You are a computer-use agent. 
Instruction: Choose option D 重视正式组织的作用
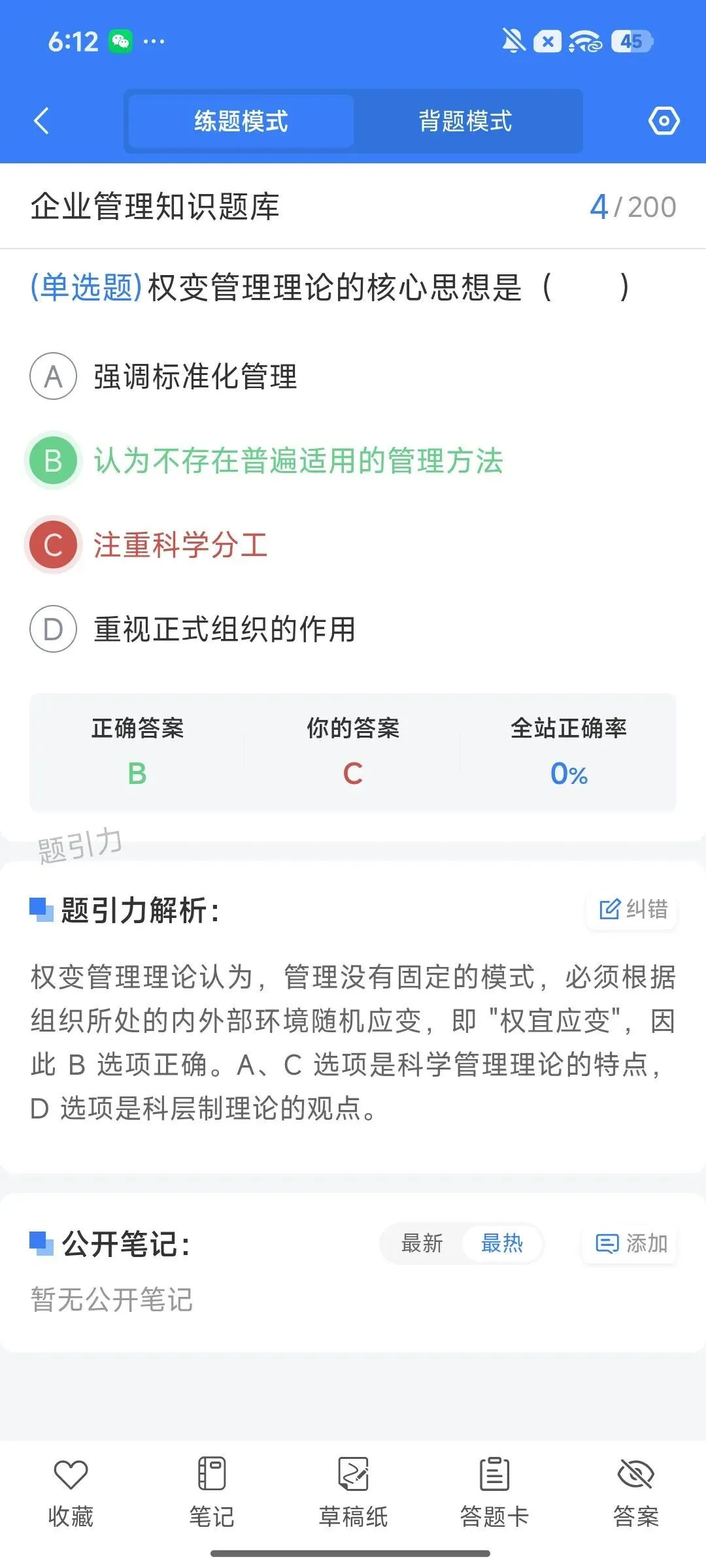click(x=193, y=629)
